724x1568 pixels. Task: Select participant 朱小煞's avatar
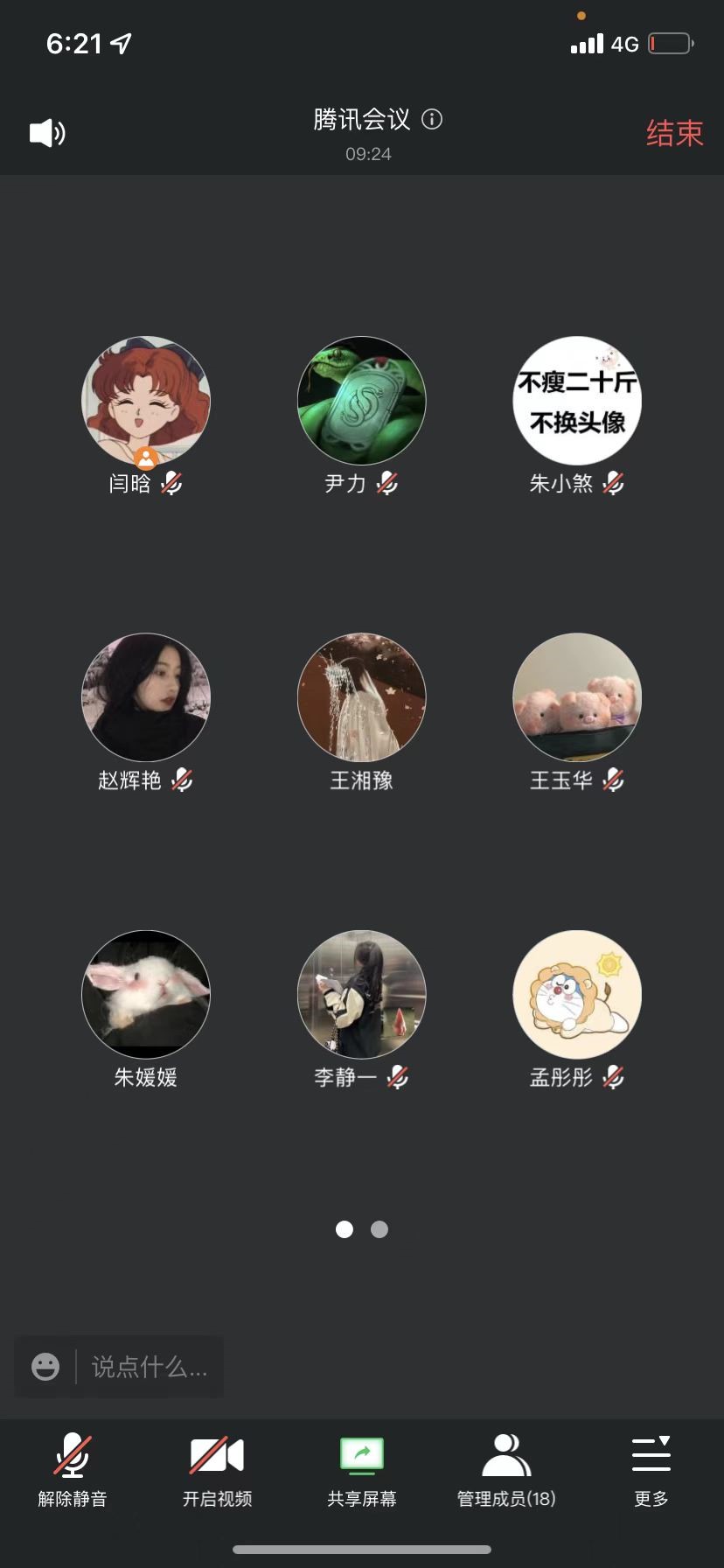[x=577, y=401]
